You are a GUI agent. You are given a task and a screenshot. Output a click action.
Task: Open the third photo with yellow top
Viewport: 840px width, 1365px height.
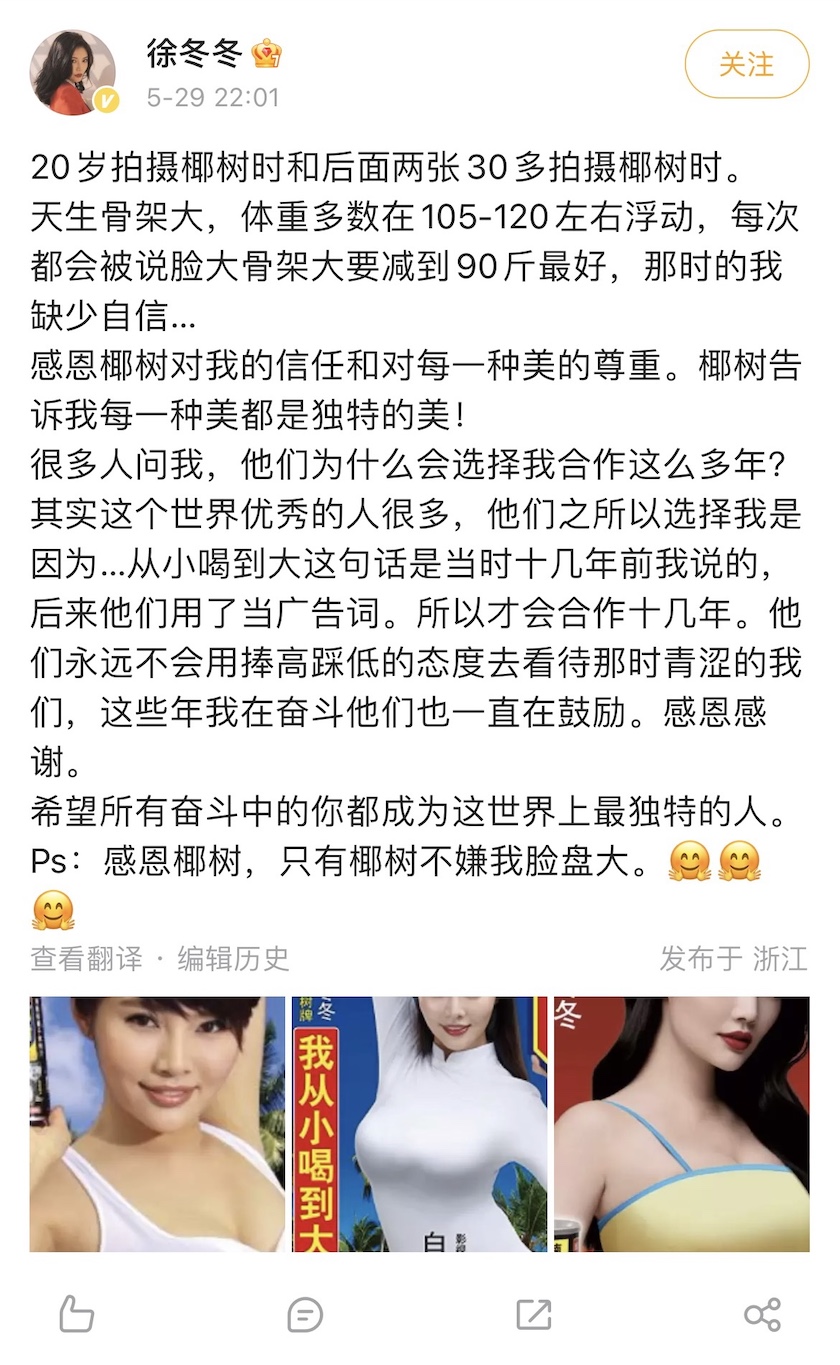(x=682, y=1124)
